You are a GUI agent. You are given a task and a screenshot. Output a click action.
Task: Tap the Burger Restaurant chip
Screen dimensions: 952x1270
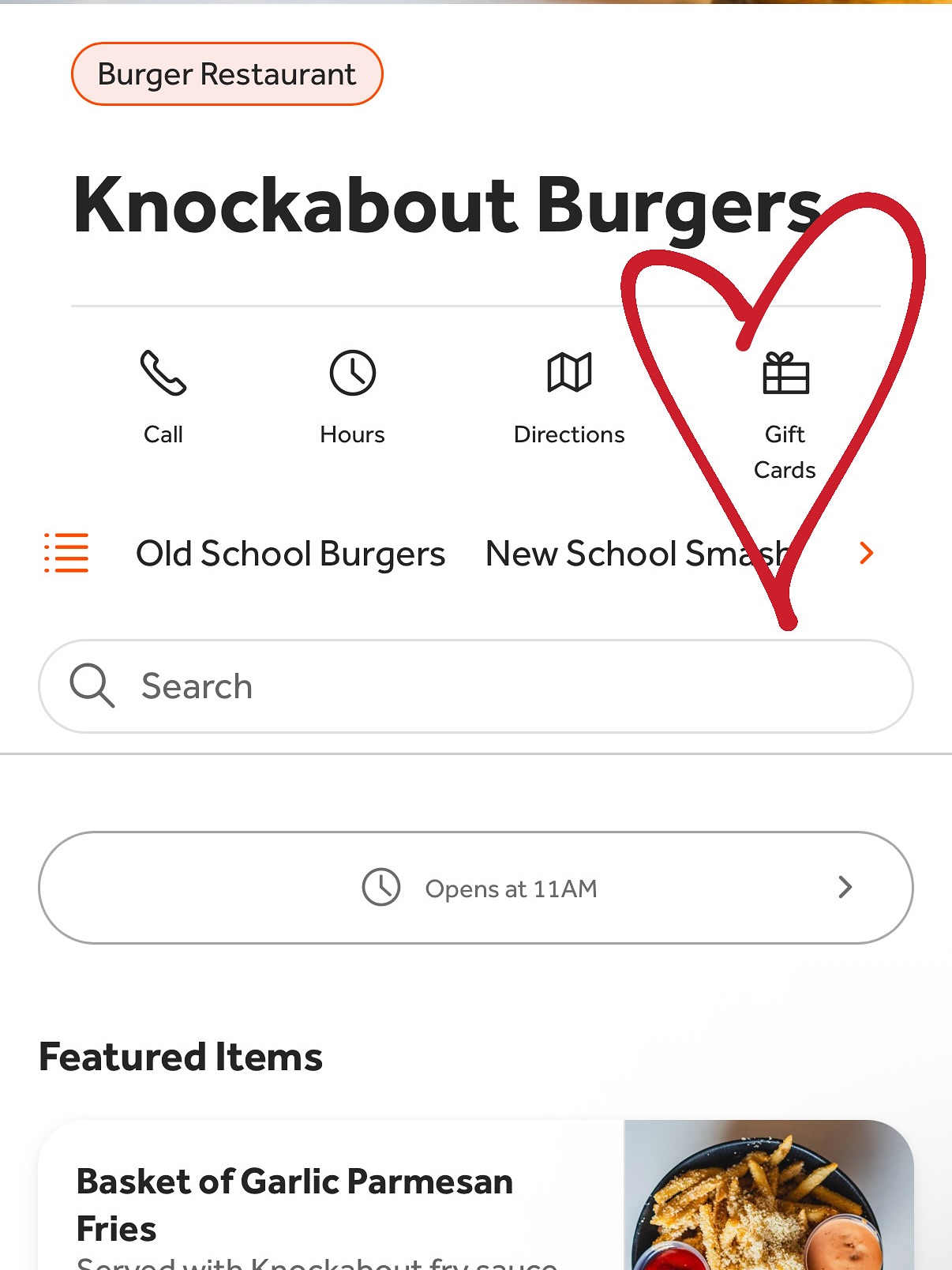227,74
